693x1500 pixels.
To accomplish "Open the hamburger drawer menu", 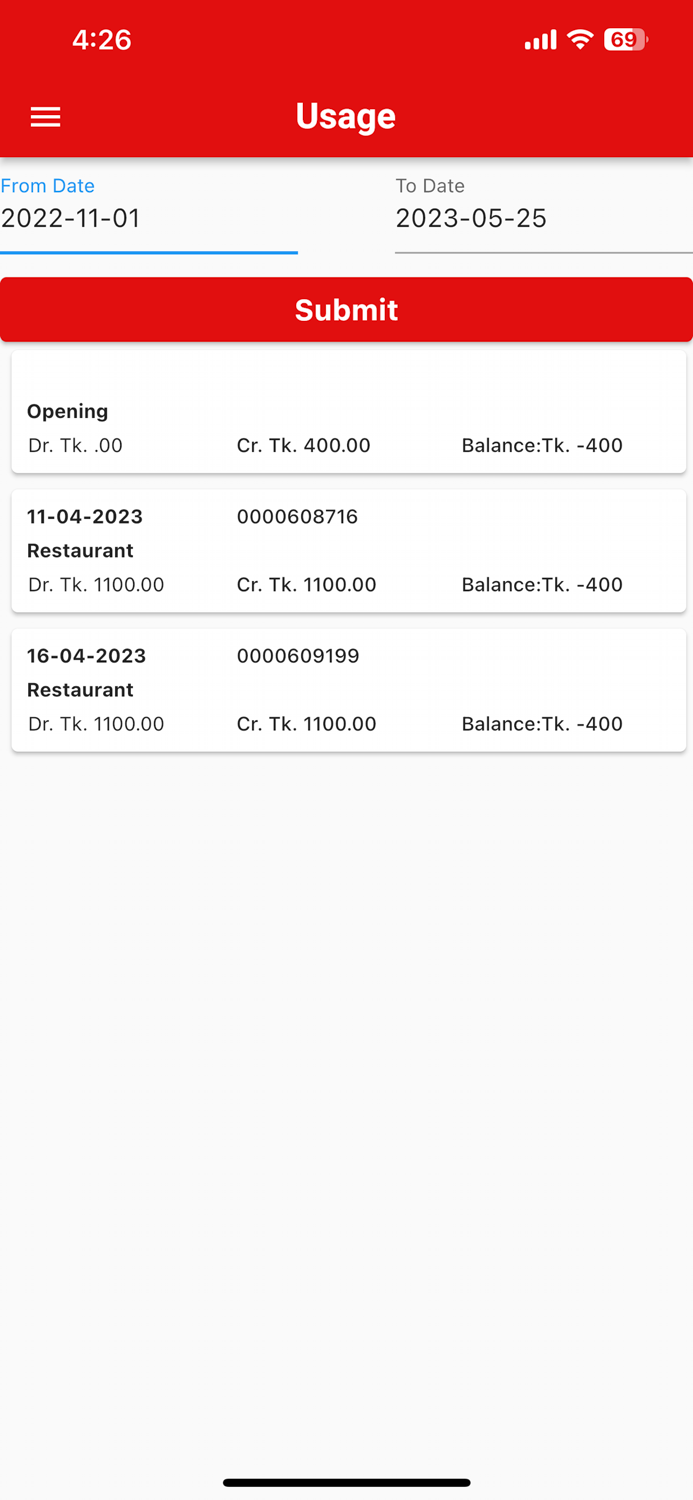I will [x=46, y=117].
